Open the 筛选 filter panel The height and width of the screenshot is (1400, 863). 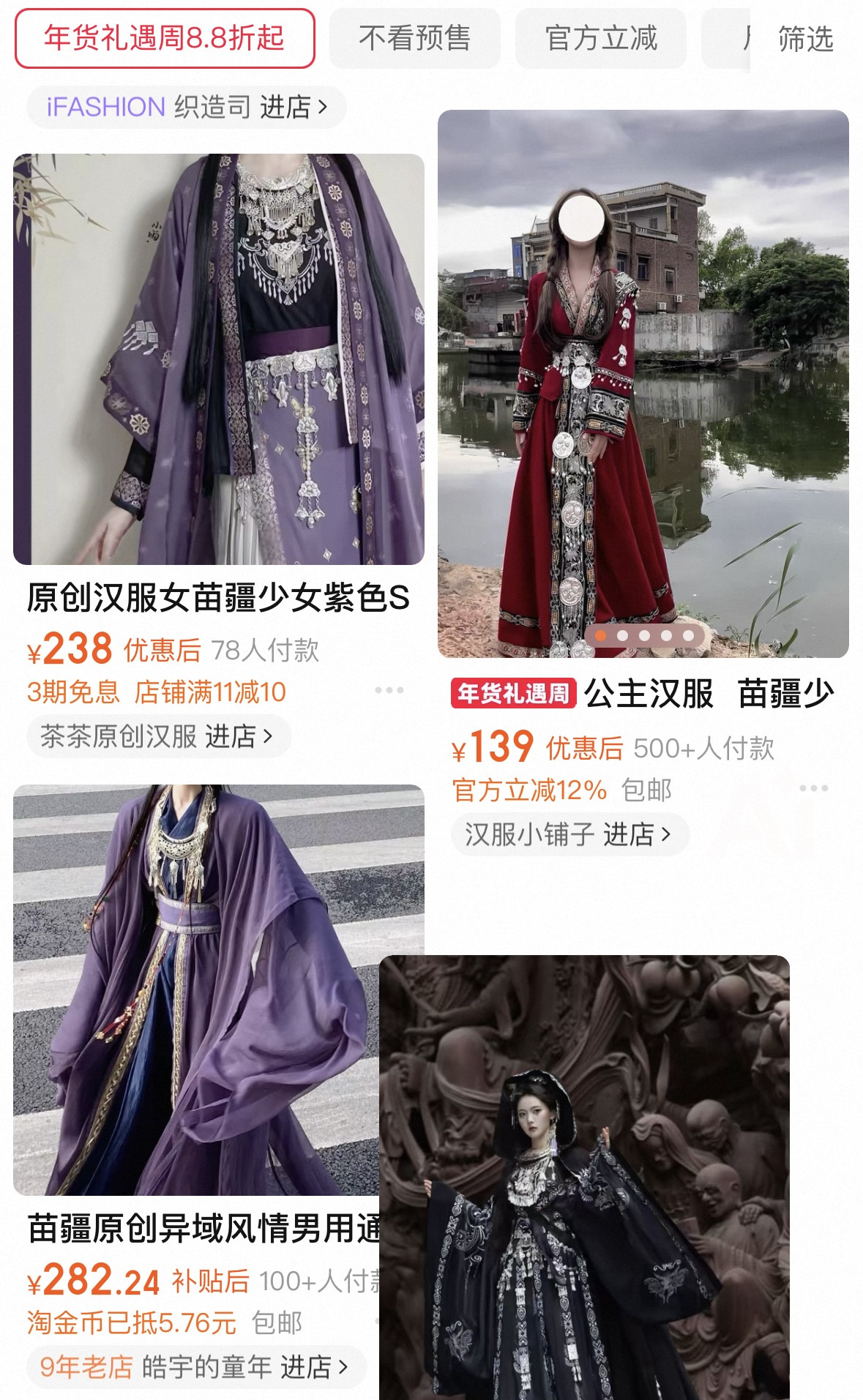(805, 39)
